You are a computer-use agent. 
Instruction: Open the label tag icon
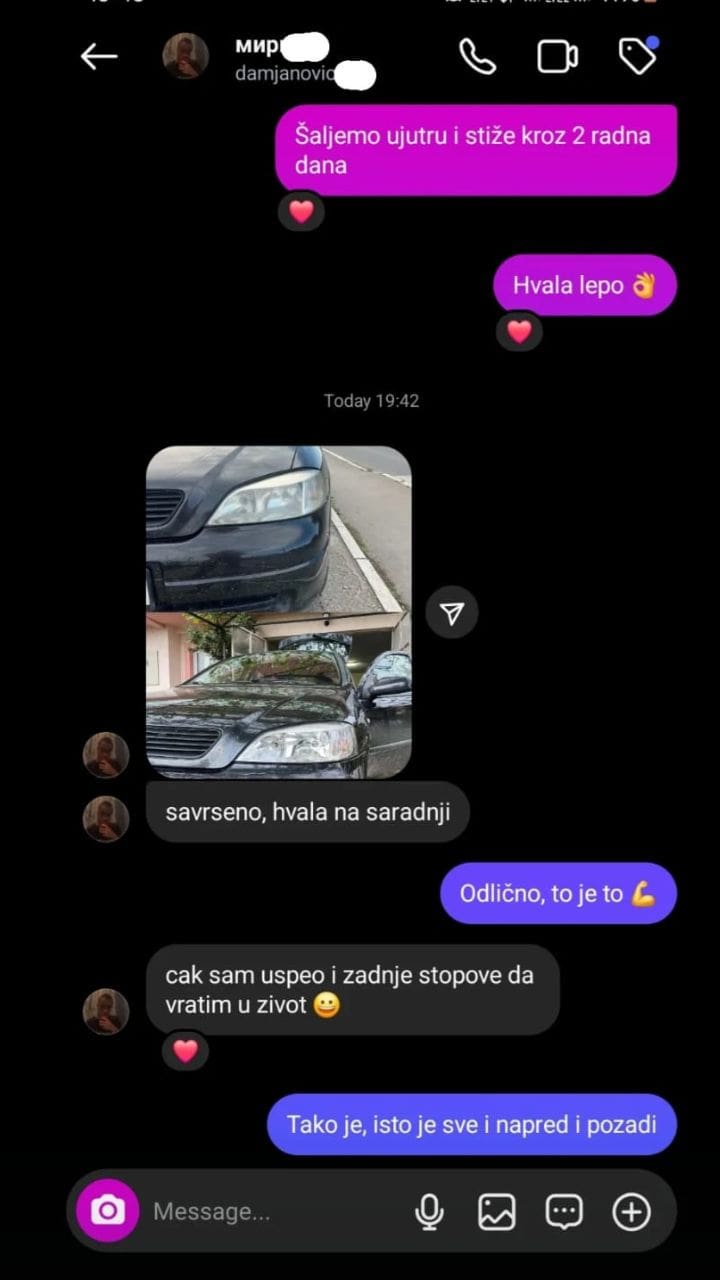click(x=637, y=57)
